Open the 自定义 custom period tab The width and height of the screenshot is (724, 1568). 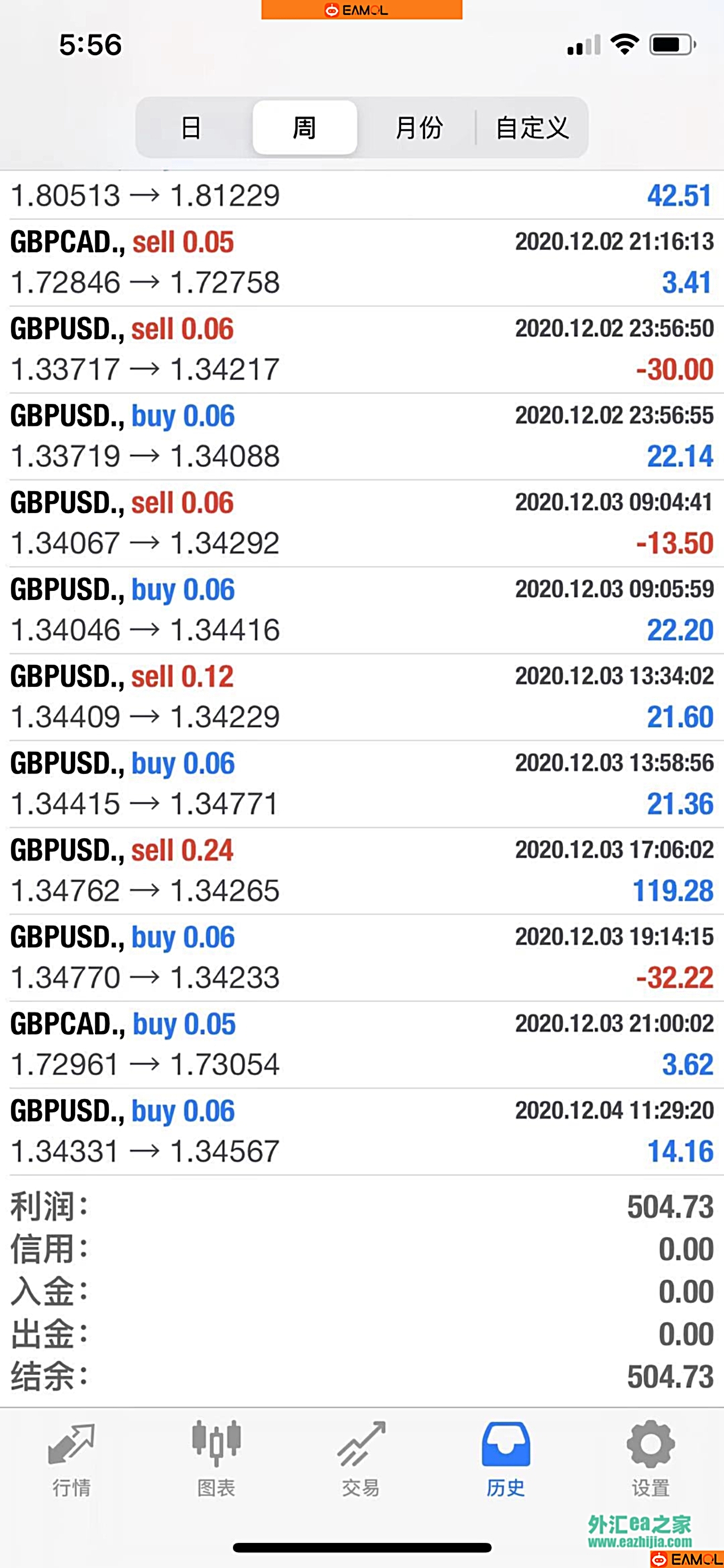coord(532,127)
